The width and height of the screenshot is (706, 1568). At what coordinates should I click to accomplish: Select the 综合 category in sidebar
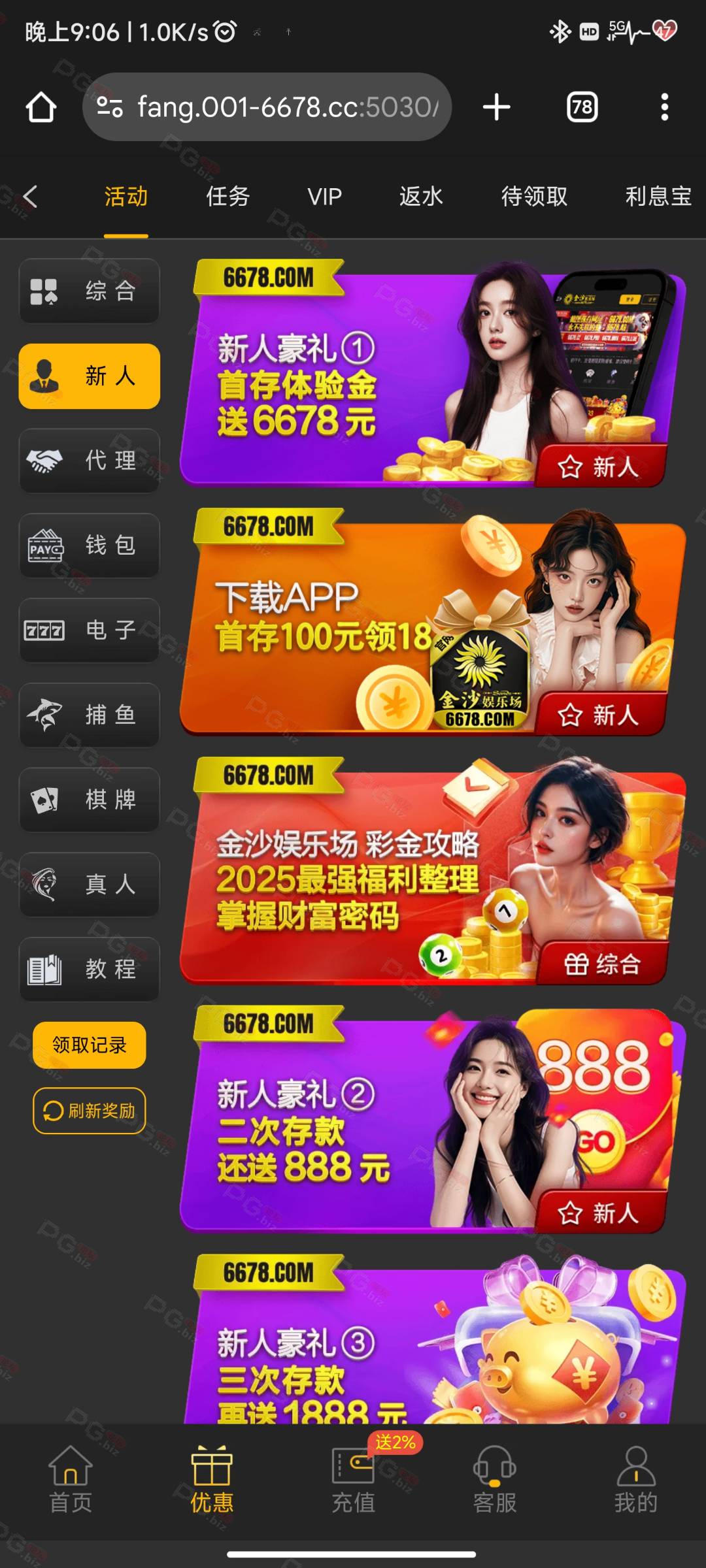(90, 291)
